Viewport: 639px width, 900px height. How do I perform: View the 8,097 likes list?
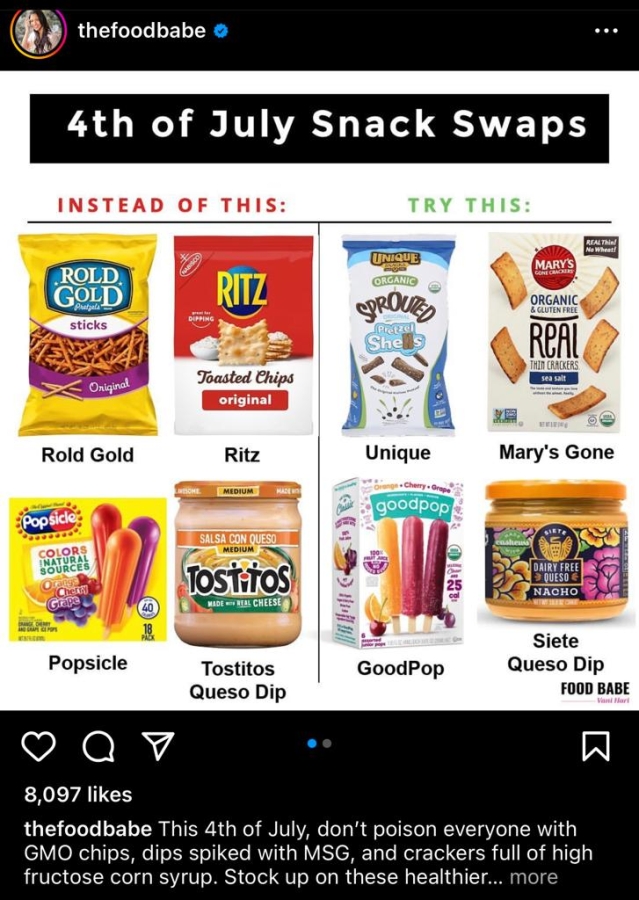point(78,794)
